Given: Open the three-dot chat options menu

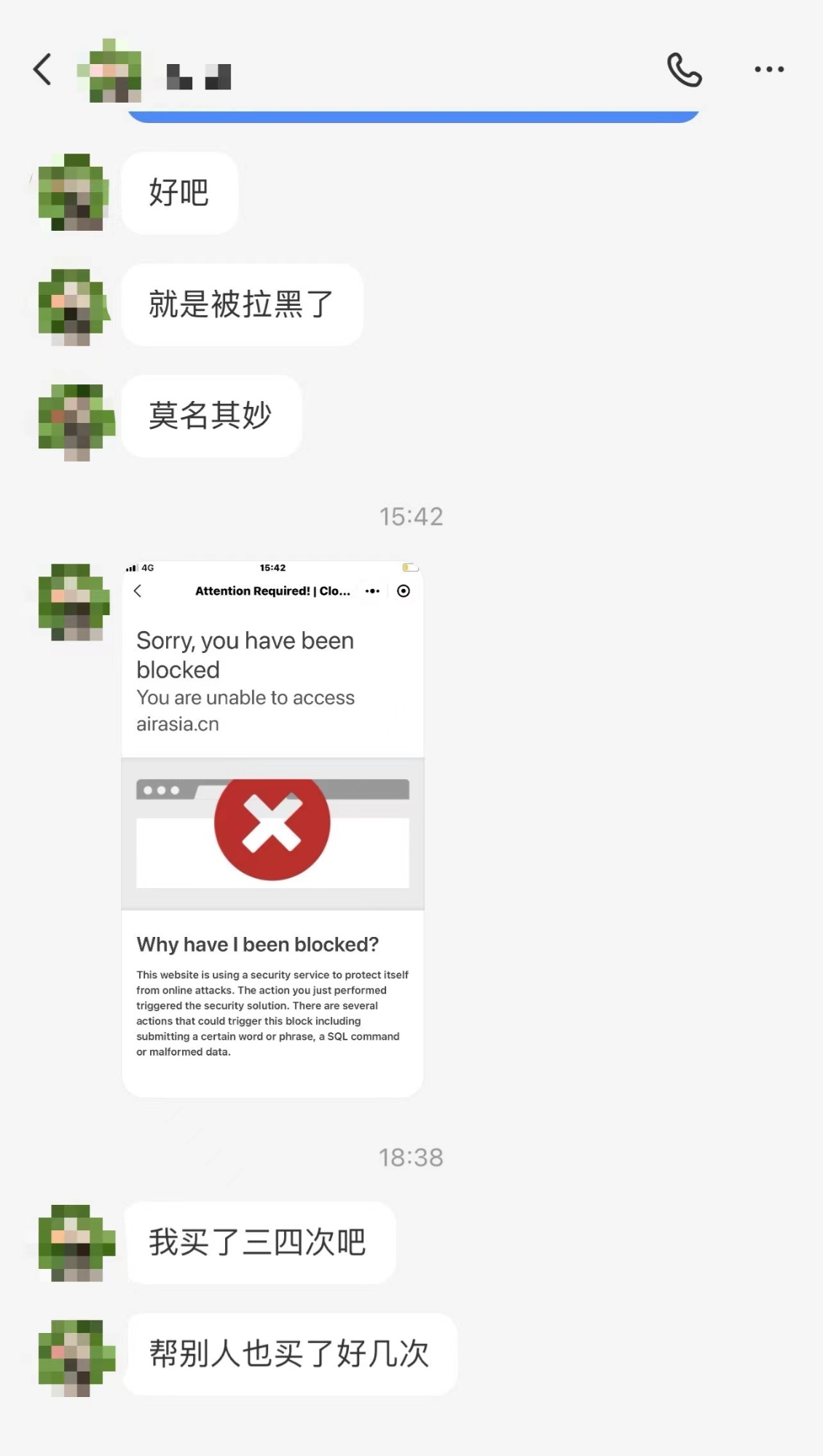Looking at the screenshot, I should (x=768, y=70).
